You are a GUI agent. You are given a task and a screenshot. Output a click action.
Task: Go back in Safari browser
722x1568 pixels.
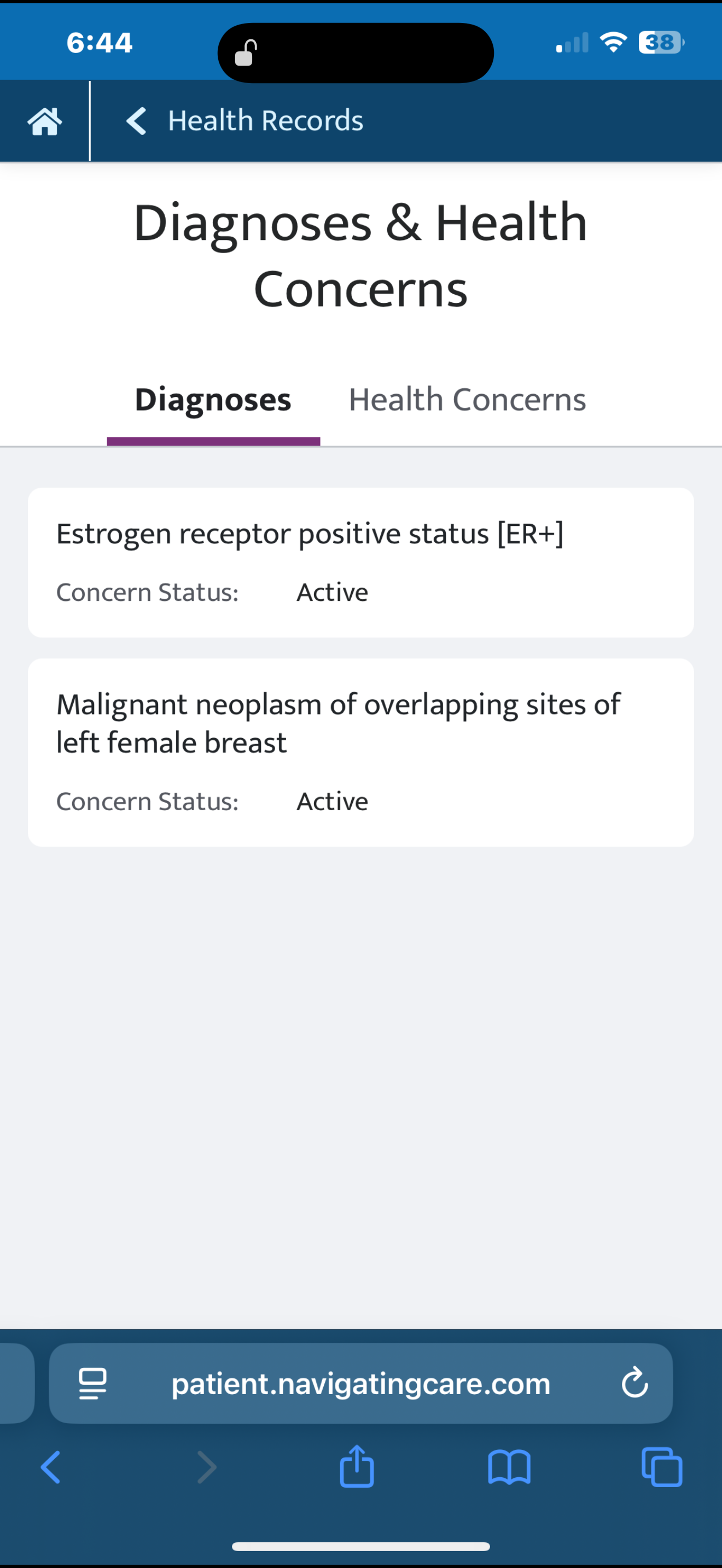pos(51,1467)
